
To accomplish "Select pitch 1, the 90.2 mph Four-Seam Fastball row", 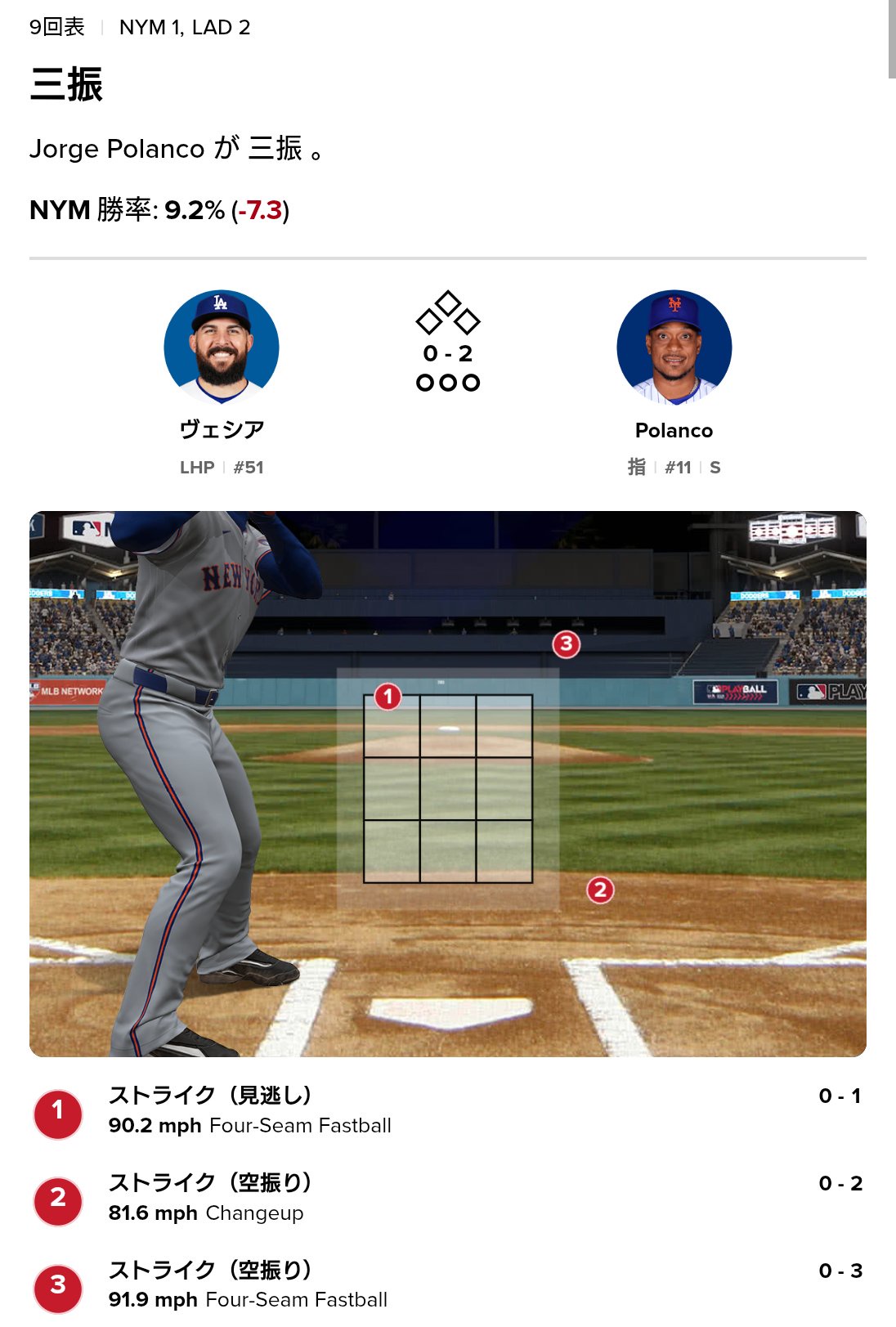I will coord(447,1111).
